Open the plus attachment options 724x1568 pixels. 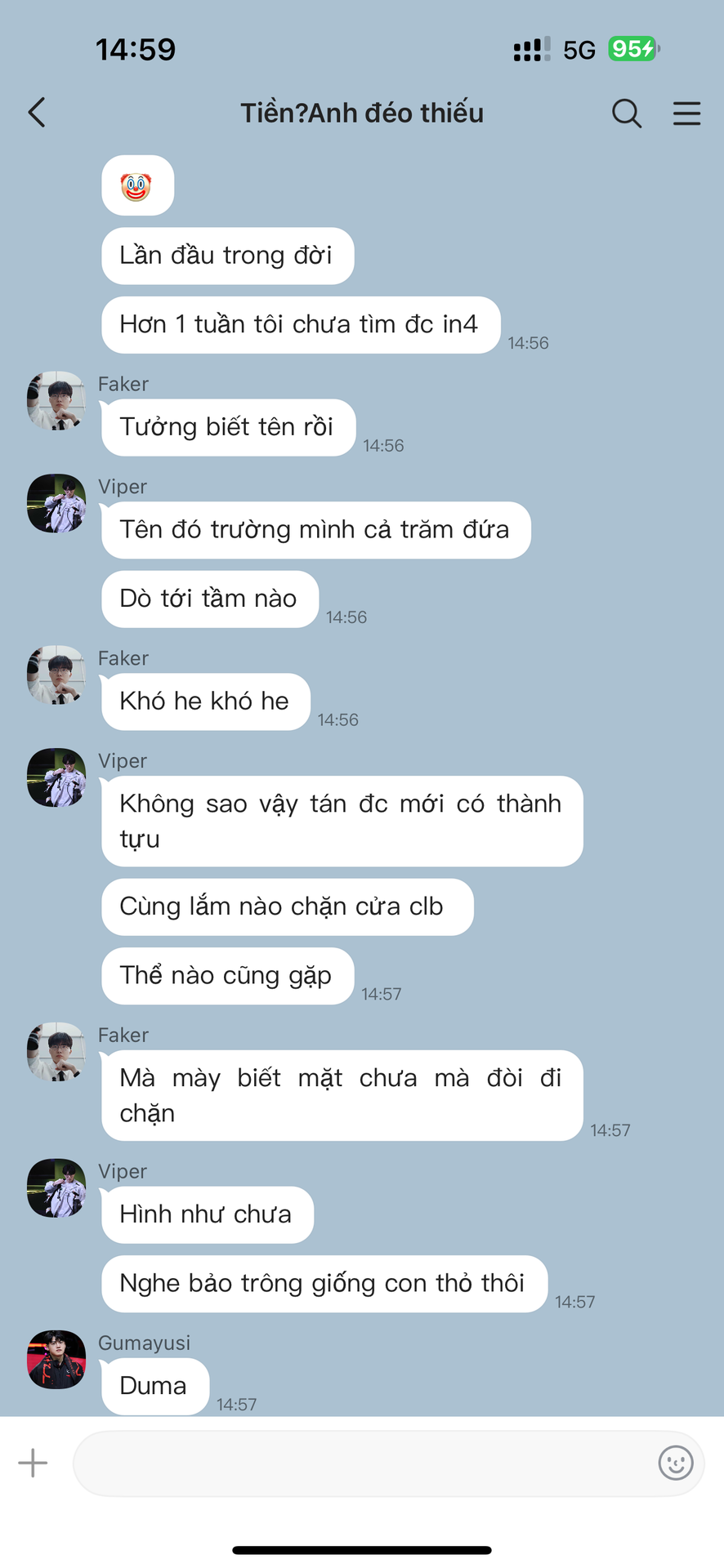pos(33,1463)
